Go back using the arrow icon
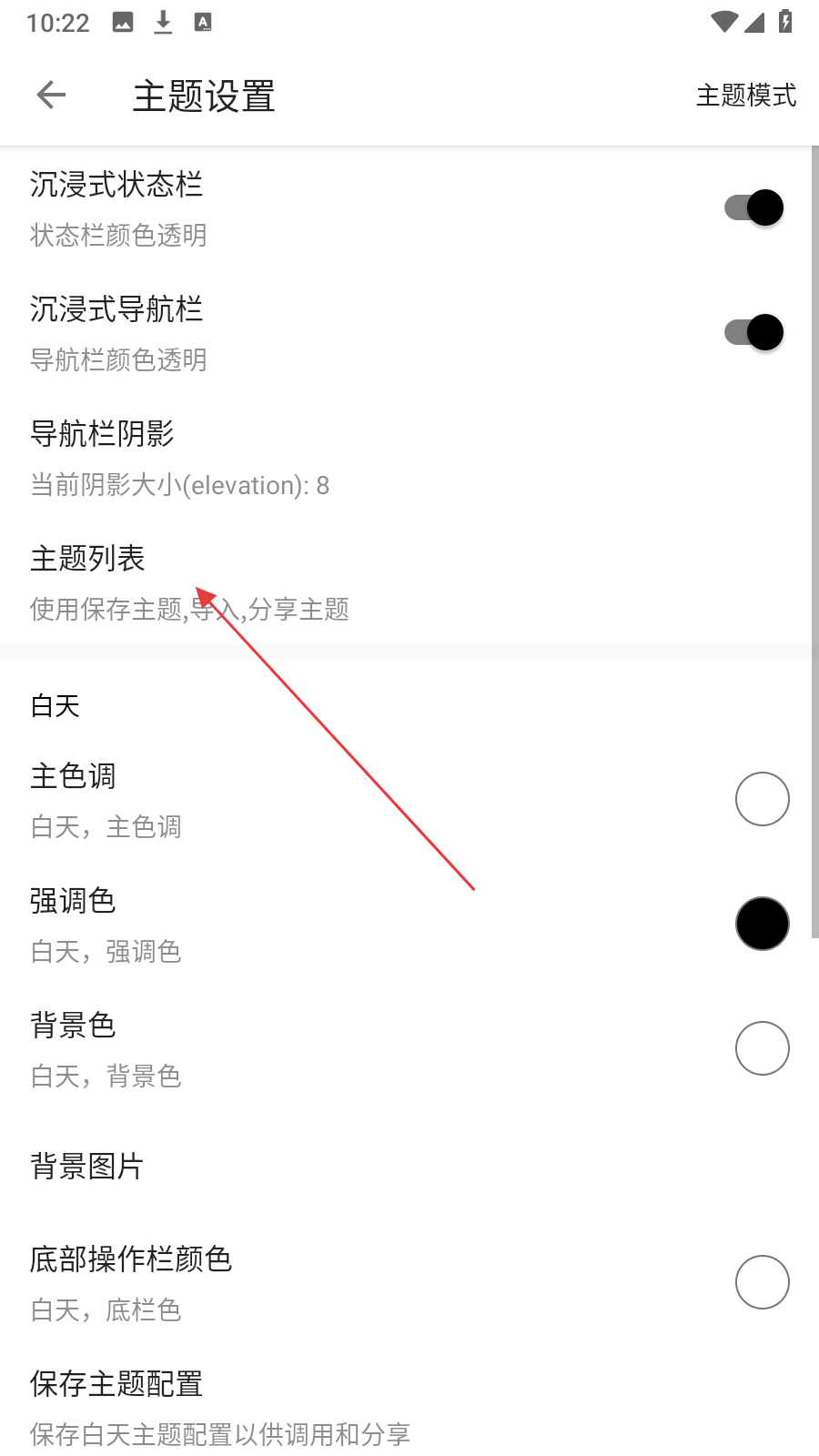 (51, 95)
